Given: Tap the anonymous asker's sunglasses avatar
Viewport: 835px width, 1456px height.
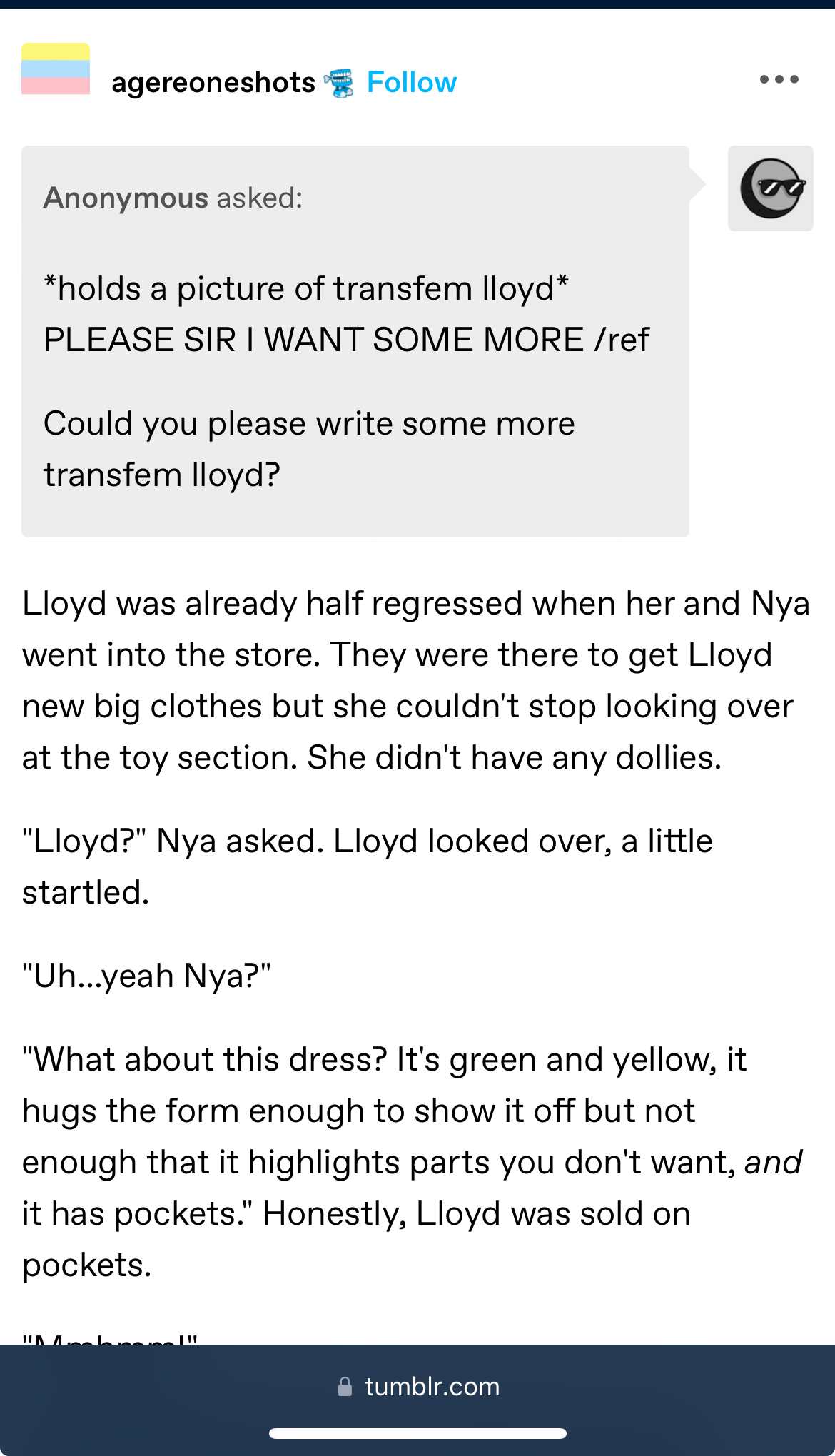Looking at the screenshot, I should [x=771, y=188].
